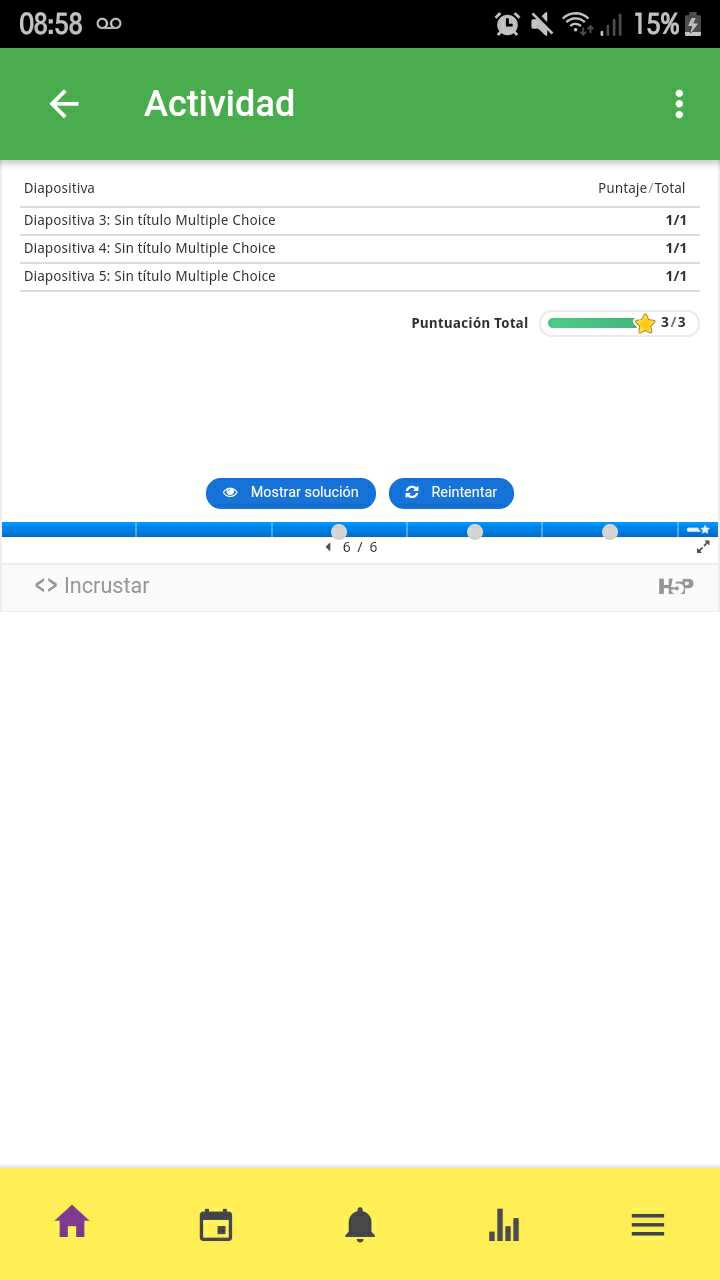The image size is (720, 1280).
Task: Open the hamburger menu tab
Action: point(648,1224)
